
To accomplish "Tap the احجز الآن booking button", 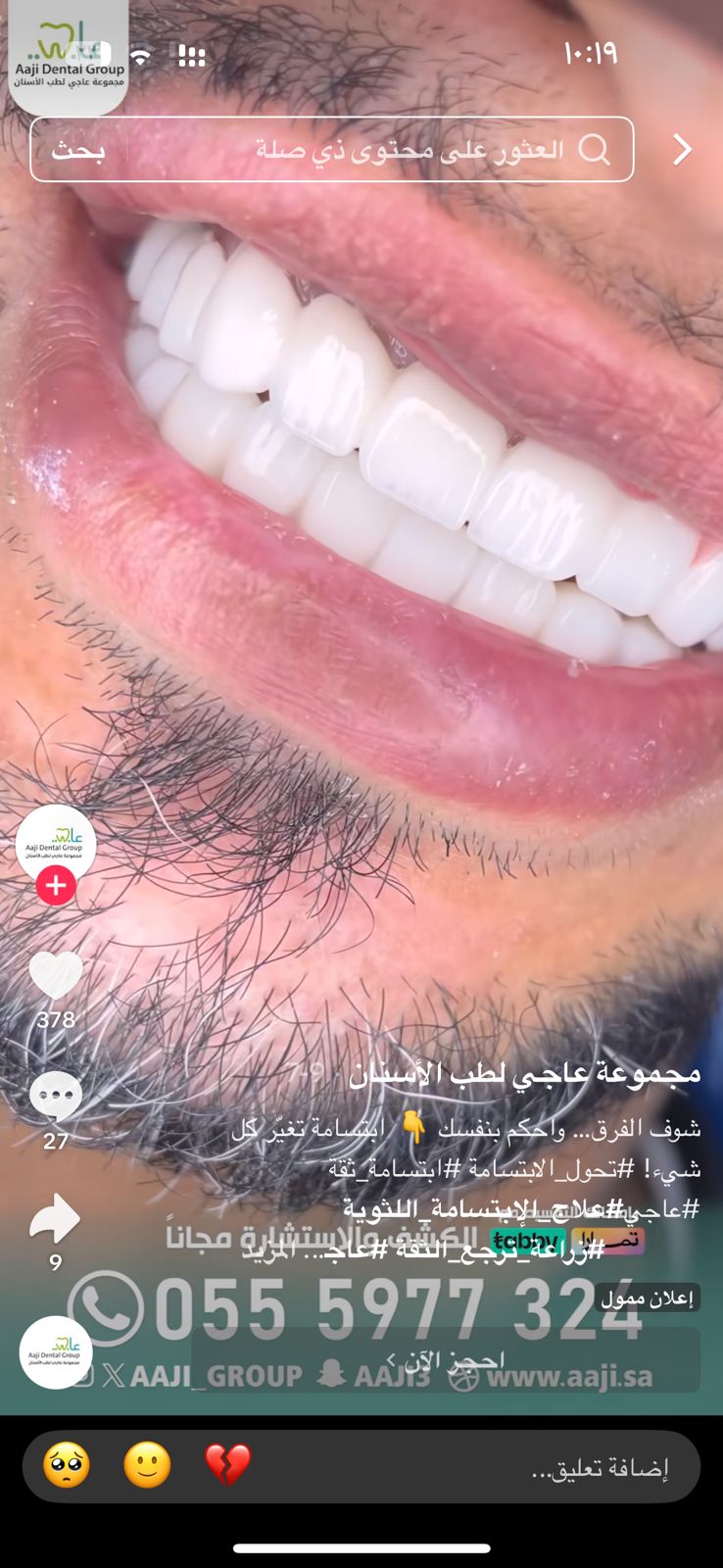I will click(x=446, y=1360).
